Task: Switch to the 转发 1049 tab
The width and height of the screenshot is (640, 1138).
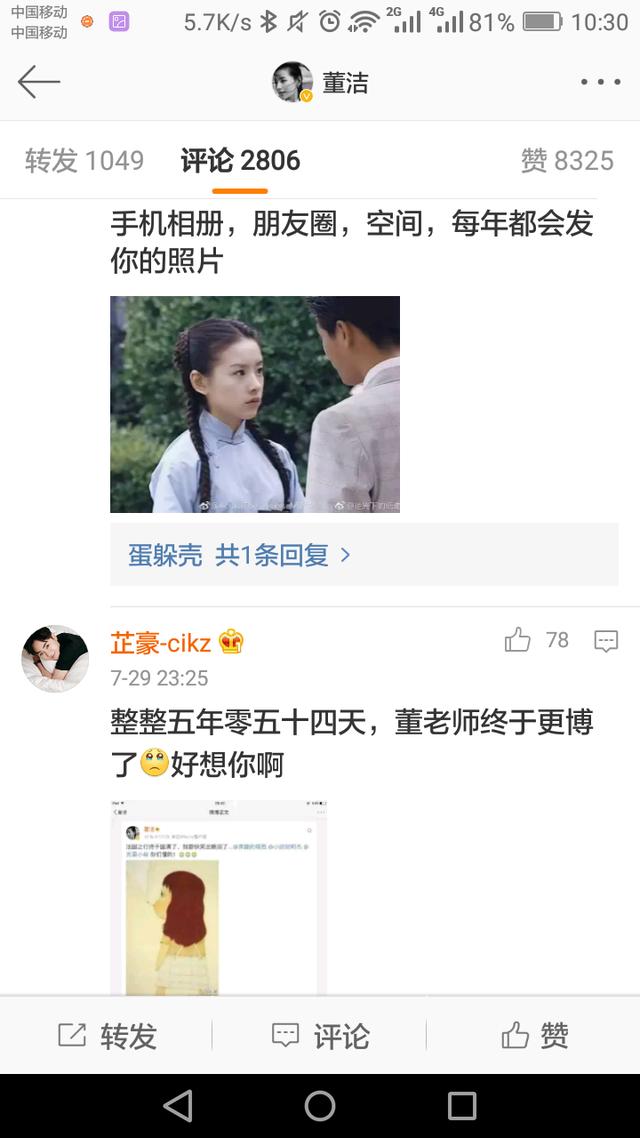Action: pyautogui.click(x=84, y=161)
